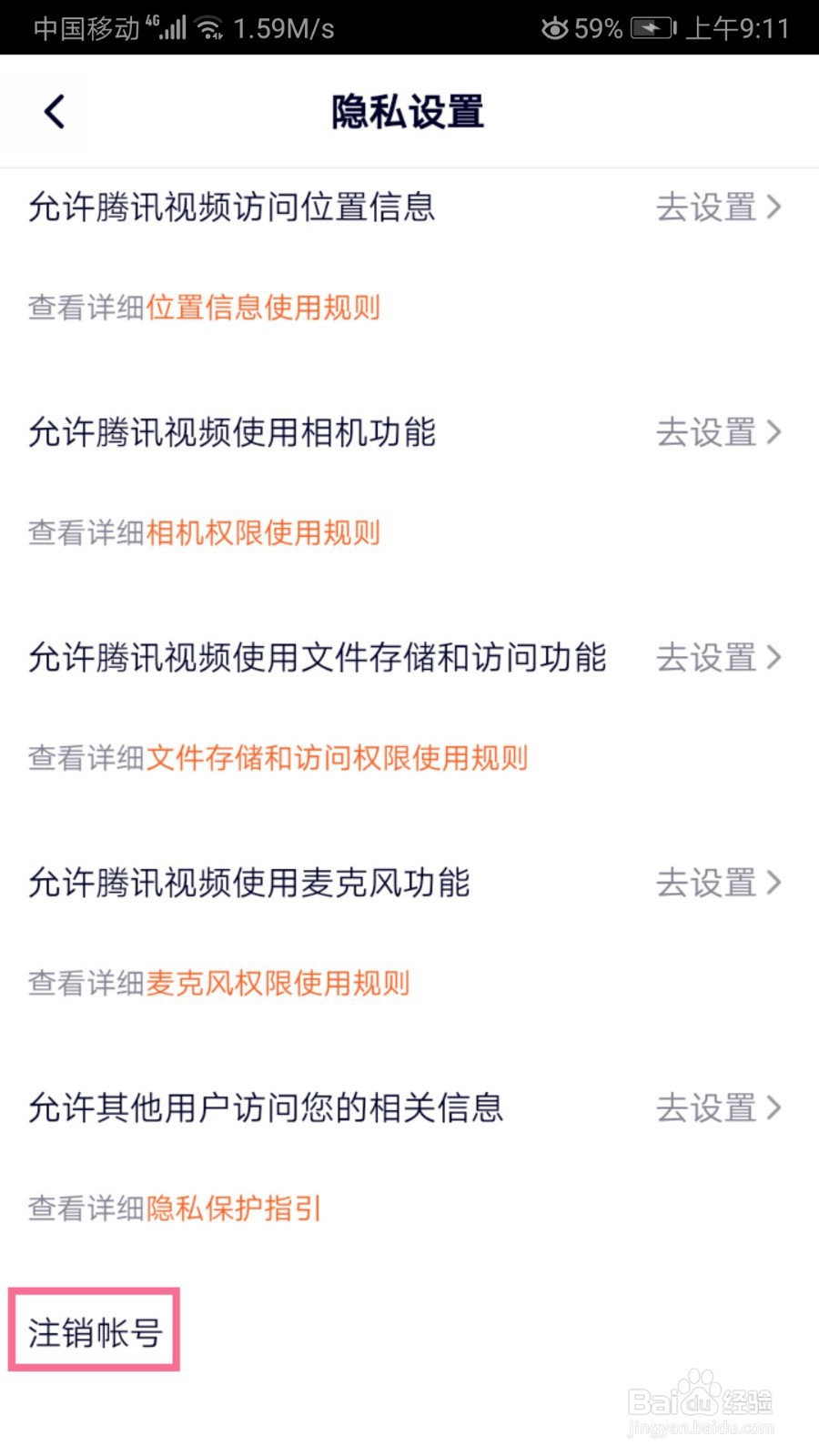The image size is (819, 1456).
Task: Open 去设置 for file storage permission
Action: point(719,657)
